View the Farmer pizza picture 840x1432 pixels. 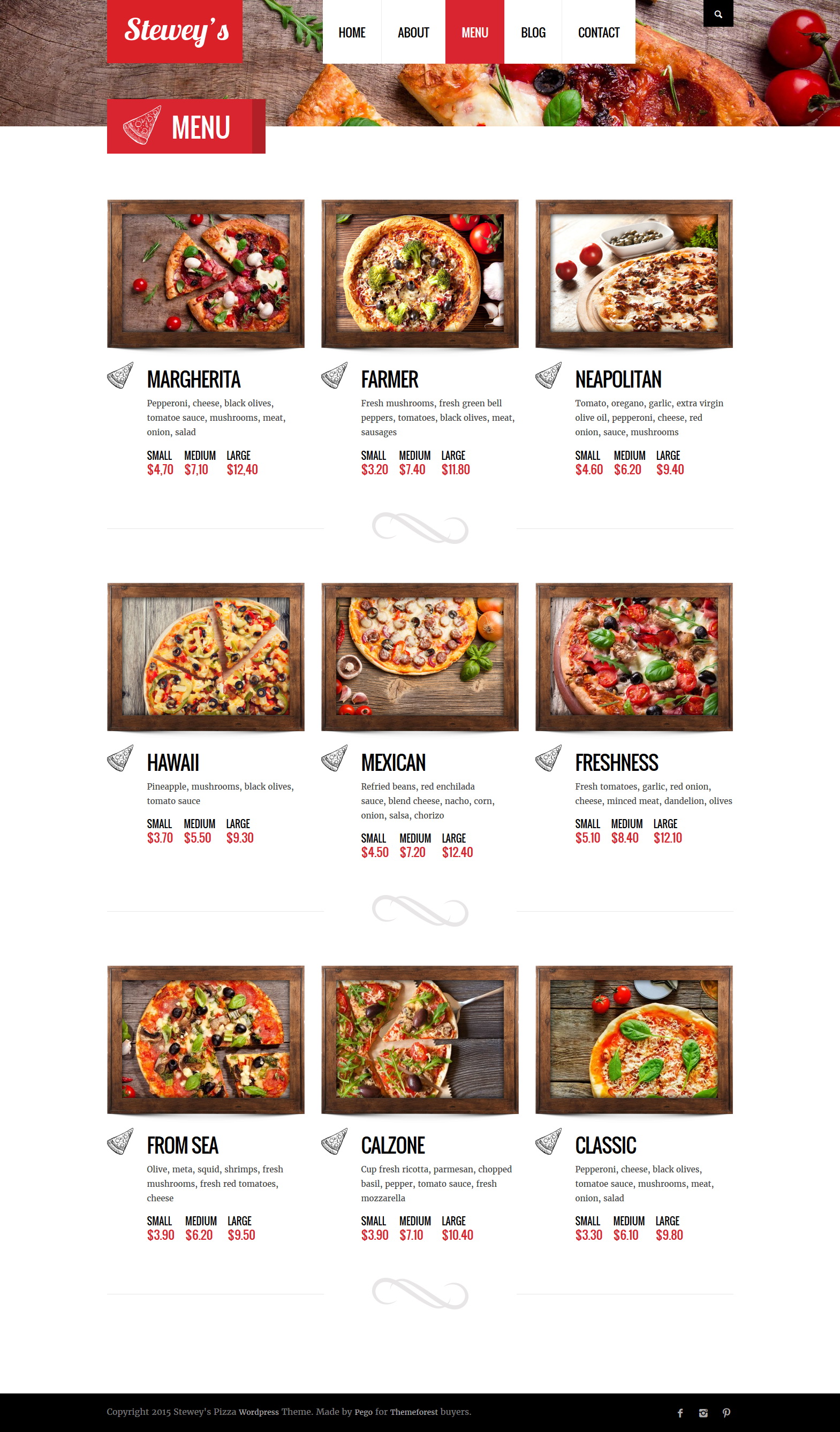(420, 274)
